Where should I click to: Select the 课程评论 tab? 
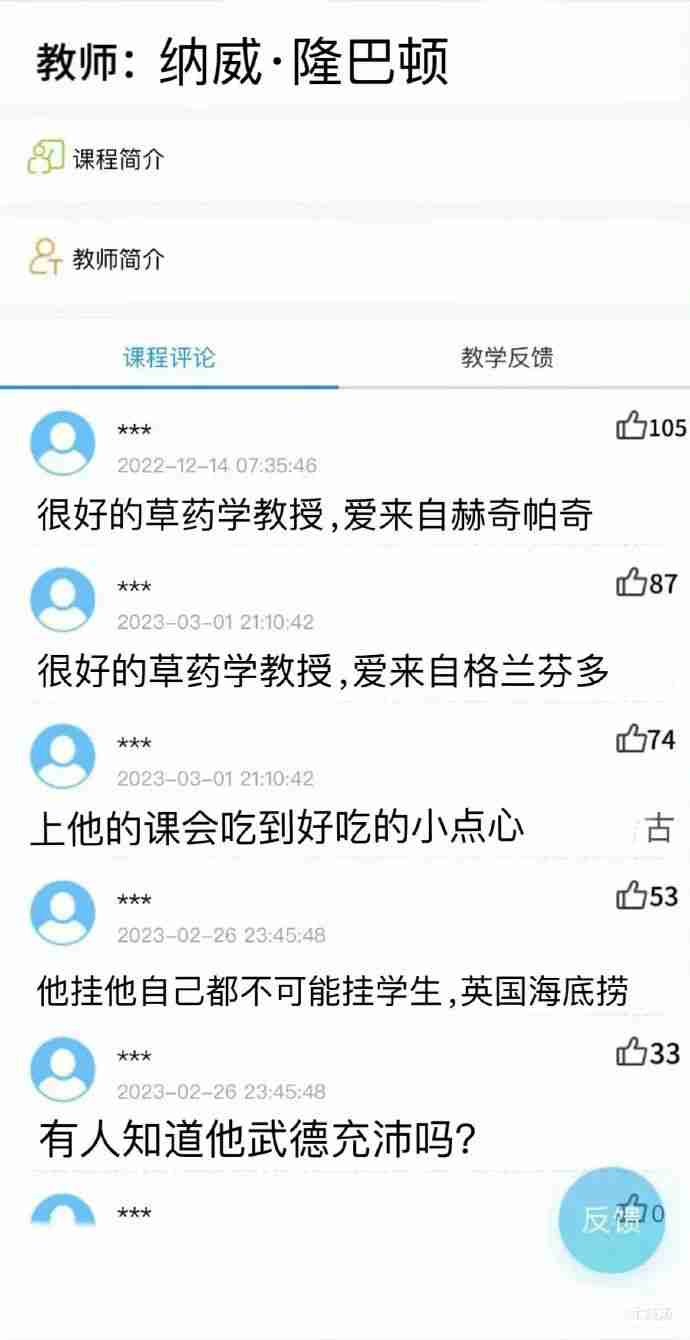(x=169, y=358)
